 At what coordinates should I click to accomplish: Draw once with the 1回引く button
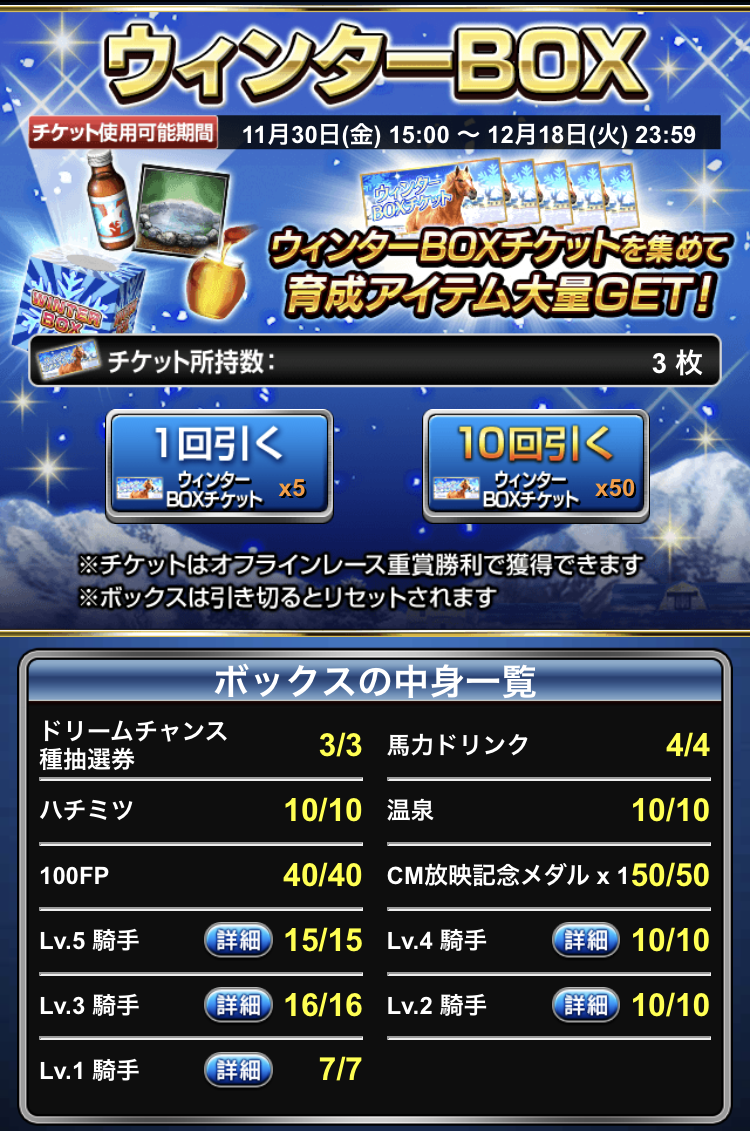pyautogui.click(x=219, y=465)
